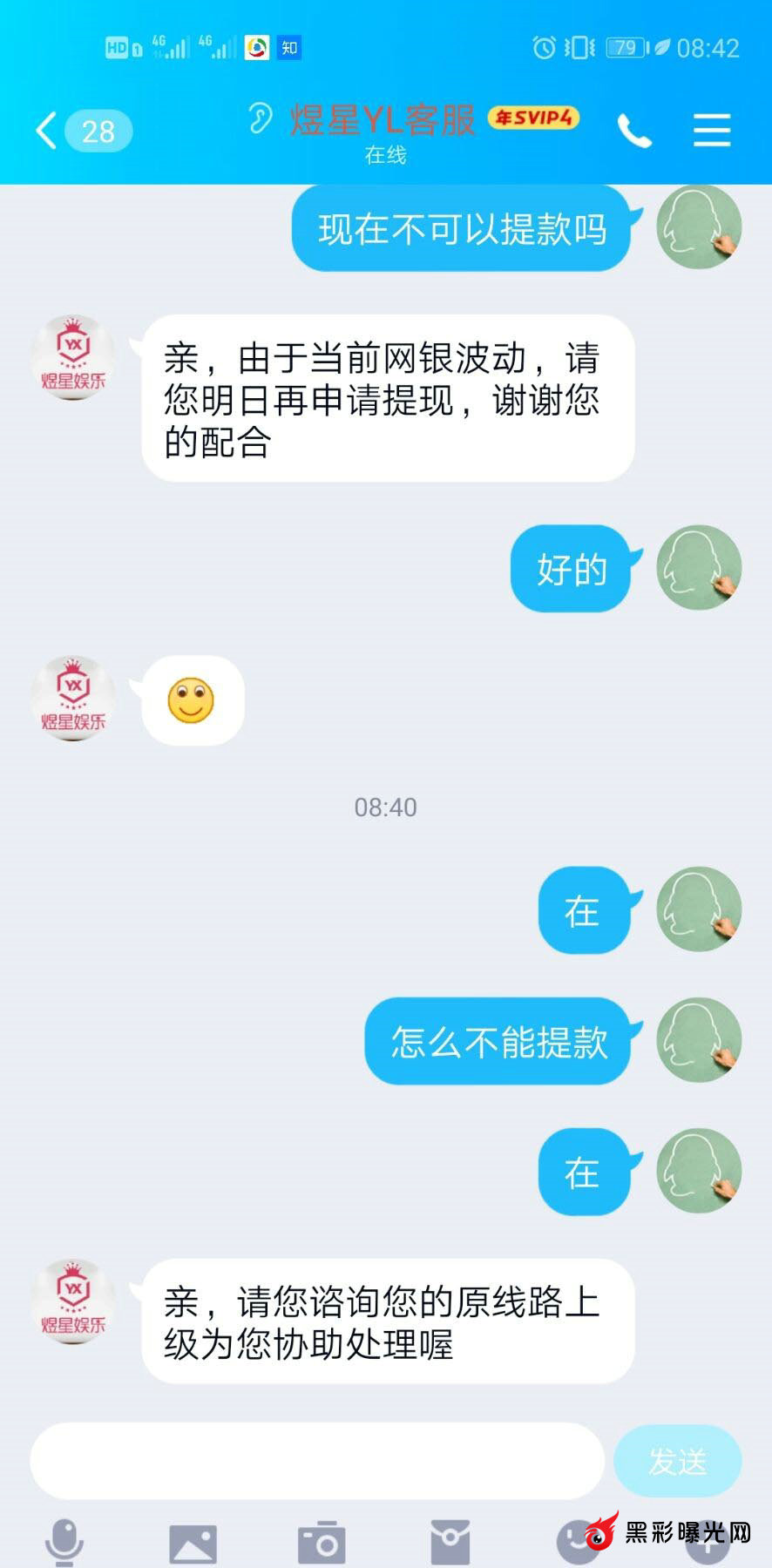The width and height of the screenshot is (772, 1568).
Task: Open my avatar next to 怎么不能提款
Action: 699,1040
